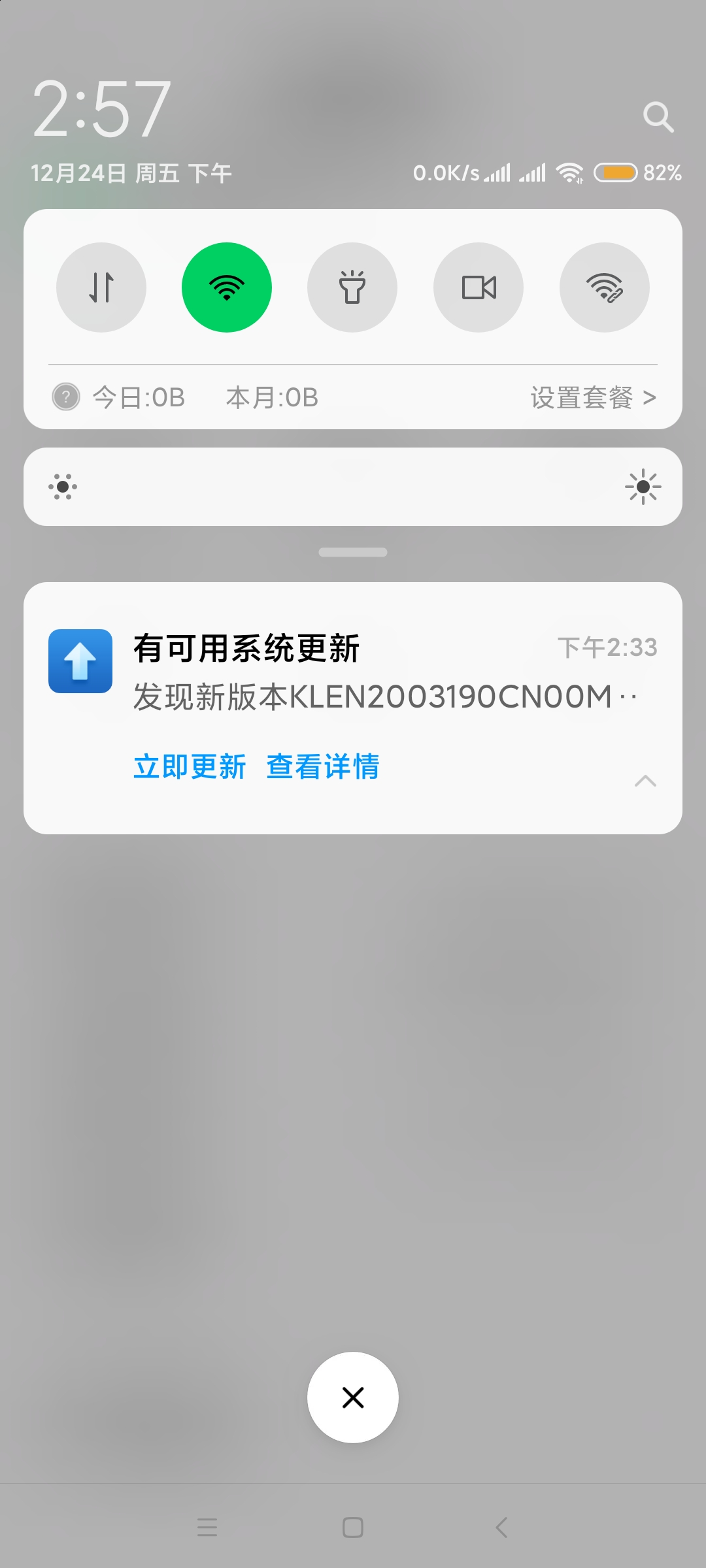Open the search icon in the notification shade
The height and width of the screenshot is (1568, 706).
pos(658,117)
